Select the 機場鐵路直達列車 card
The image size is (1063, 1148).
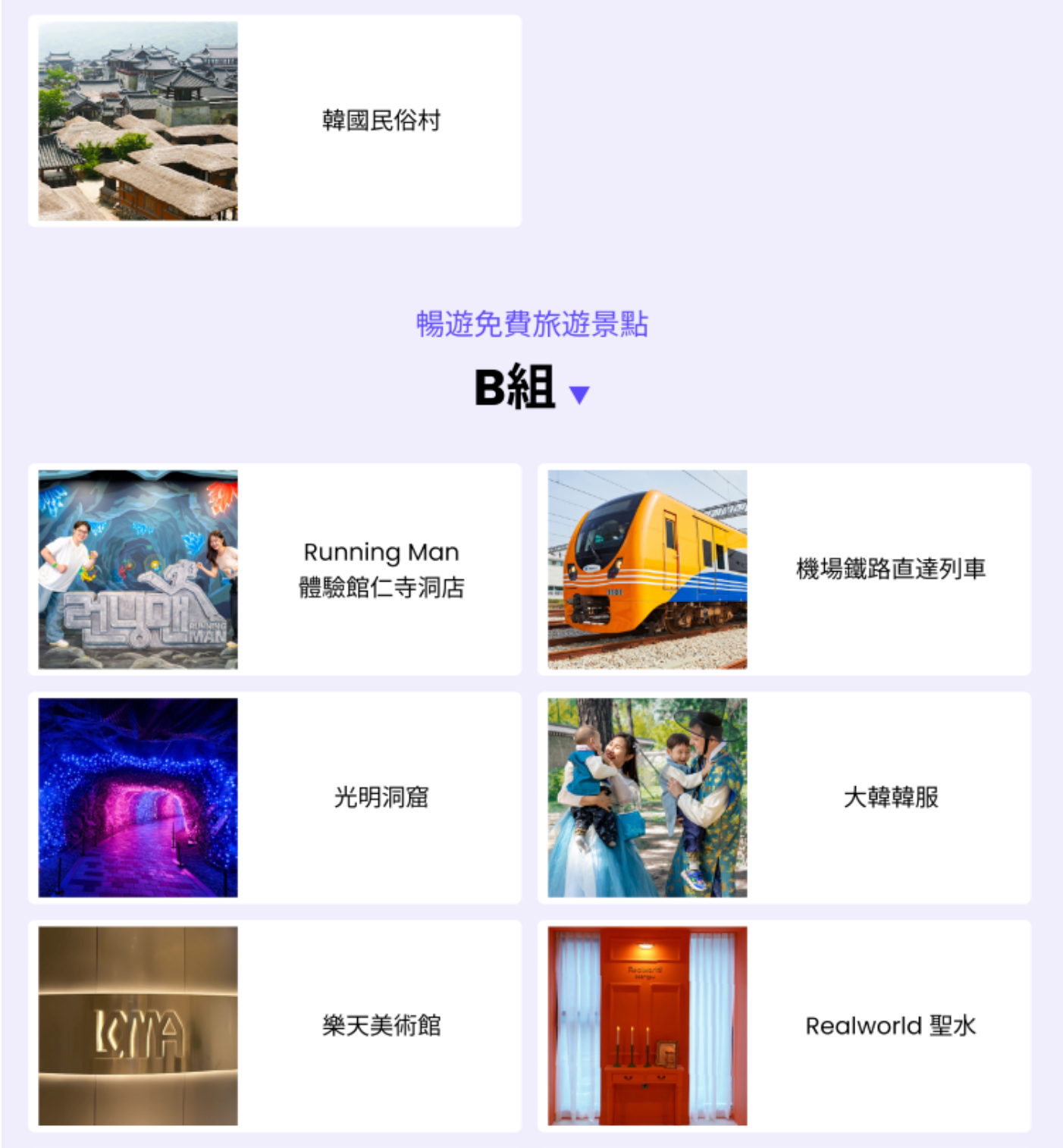(784, 569)
